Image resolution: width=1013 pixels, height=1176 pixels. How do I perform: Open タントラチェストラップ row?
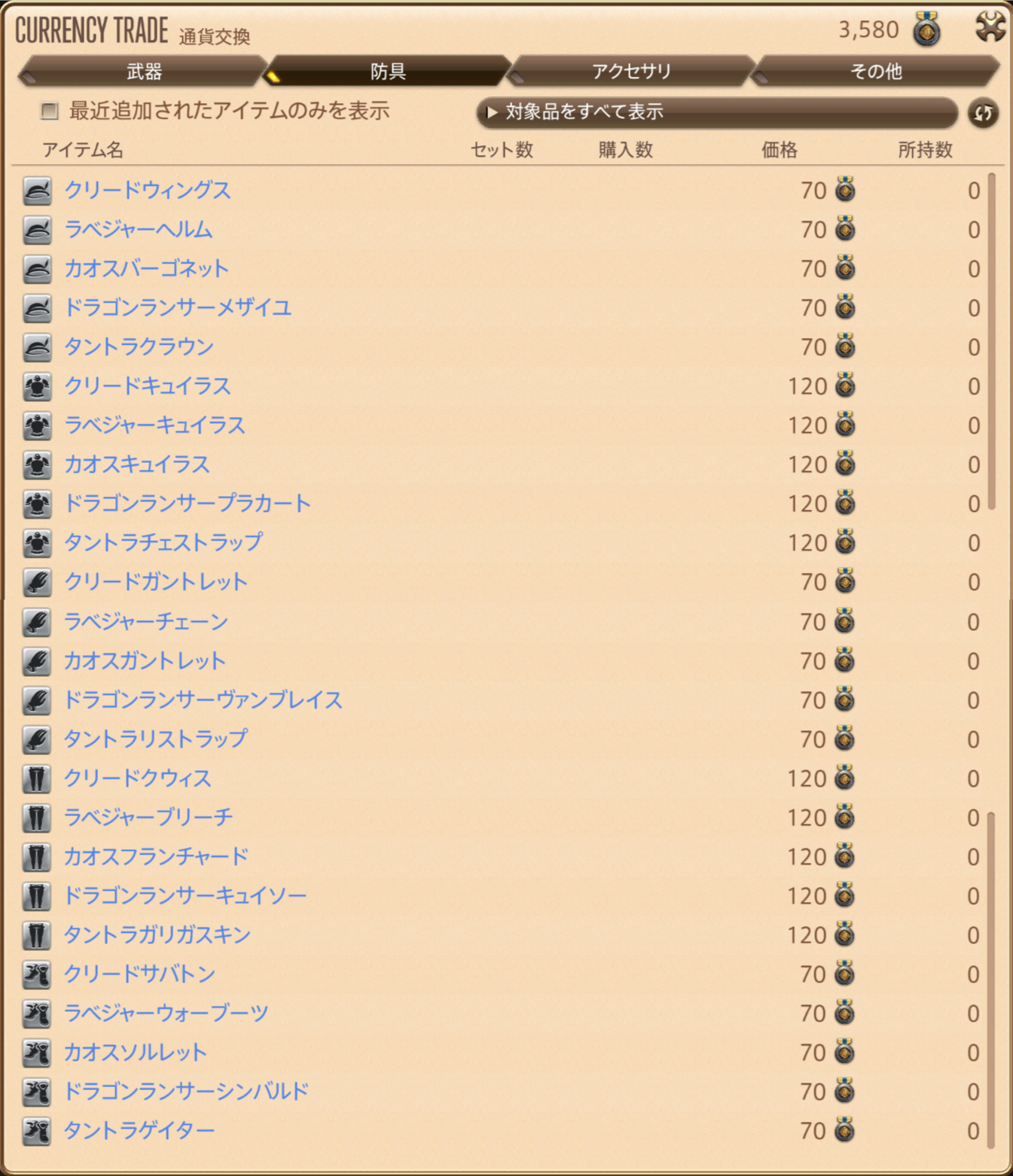click(163, 543)
